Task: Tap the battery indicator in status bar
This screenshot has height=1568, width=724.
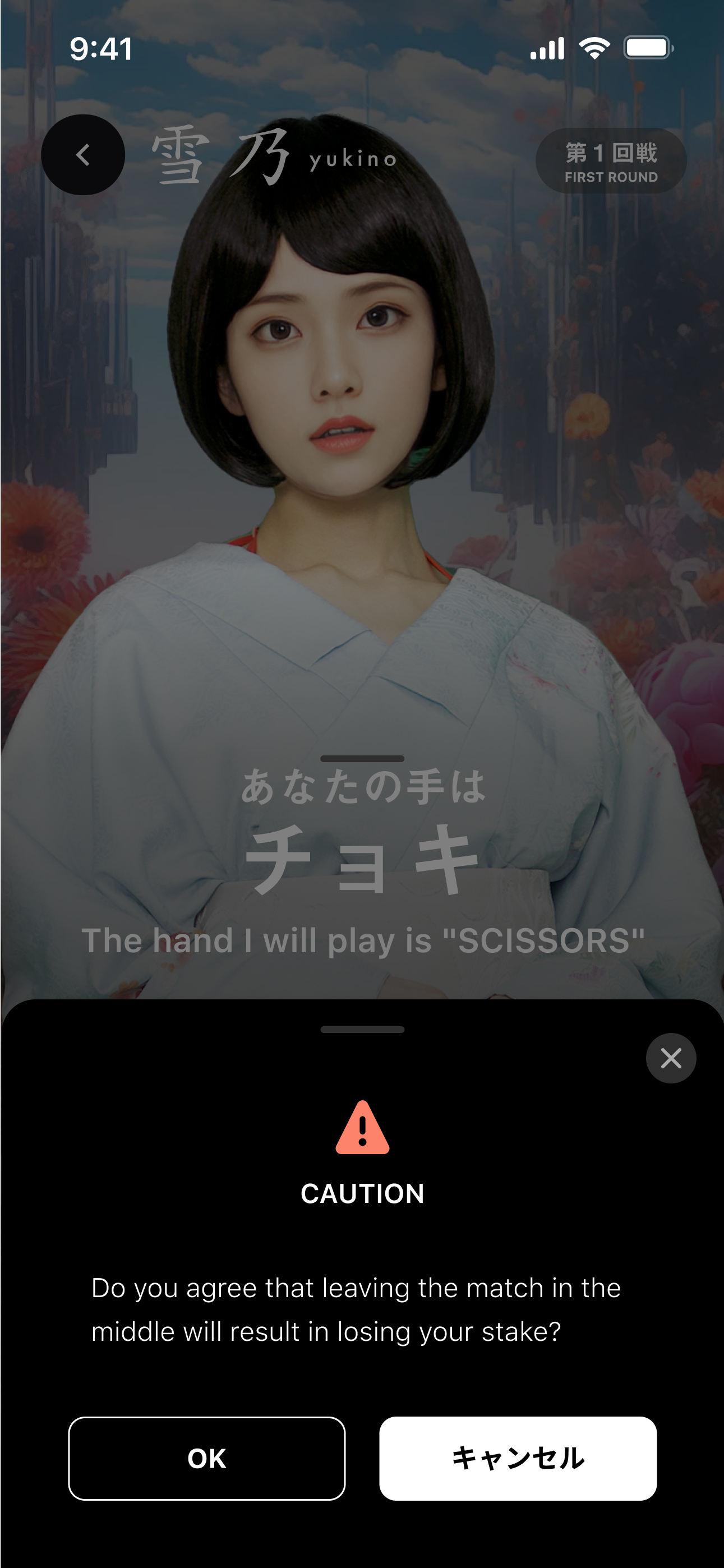Action: [647, 50]
